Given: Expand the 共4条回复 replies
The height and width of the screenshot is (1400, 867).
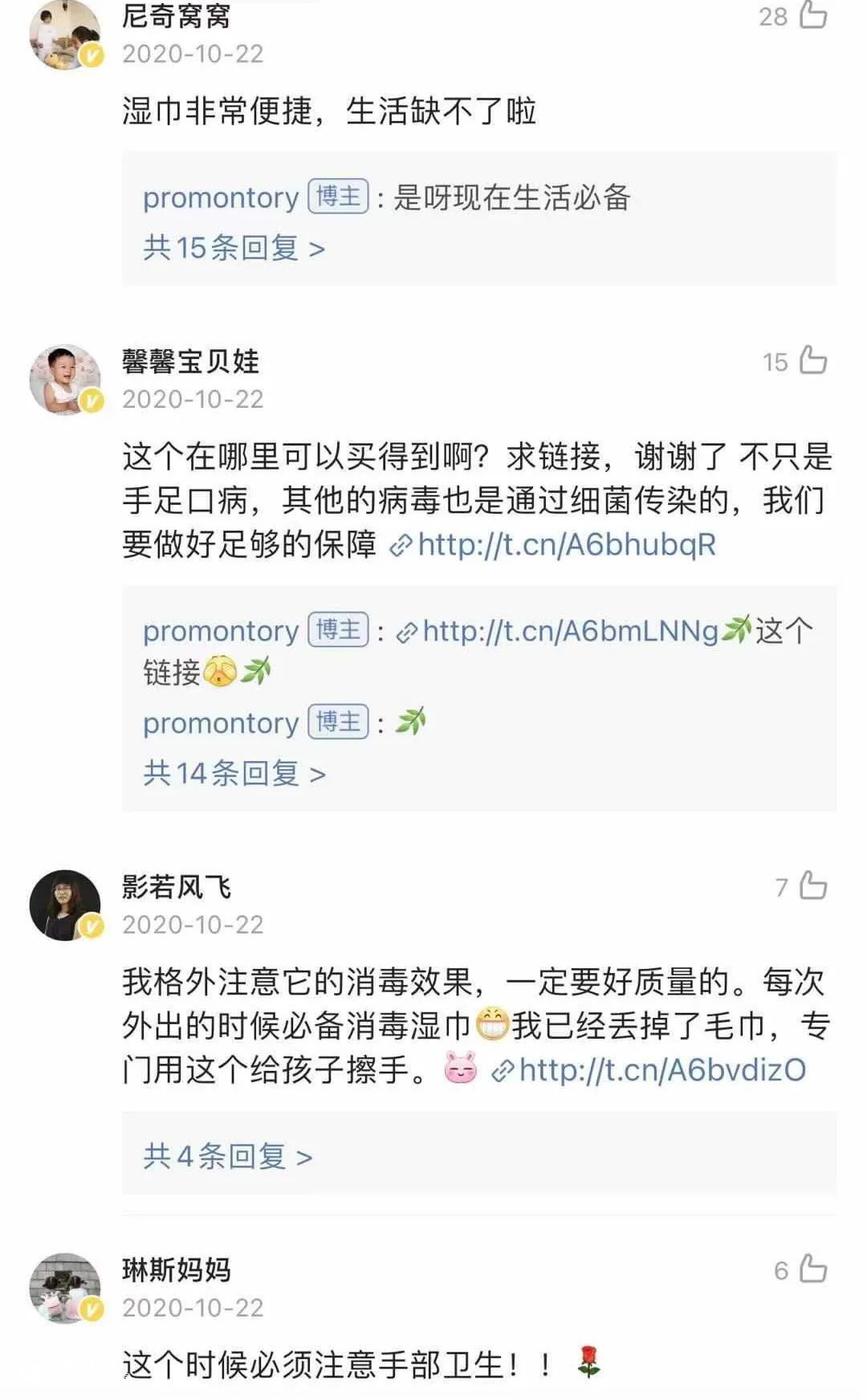Looking at the screenshot, I should [227, 1157].
